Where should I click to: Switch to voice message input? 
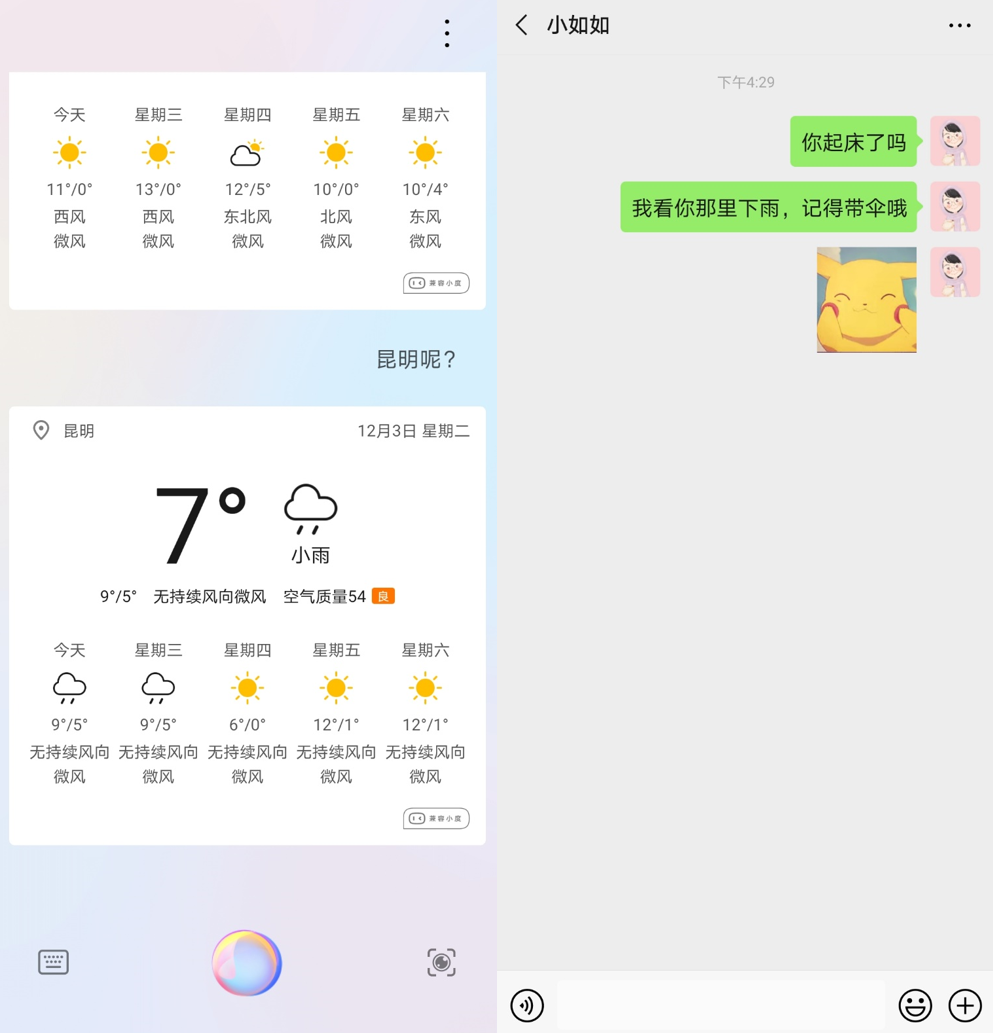(x=527, y=1005)
